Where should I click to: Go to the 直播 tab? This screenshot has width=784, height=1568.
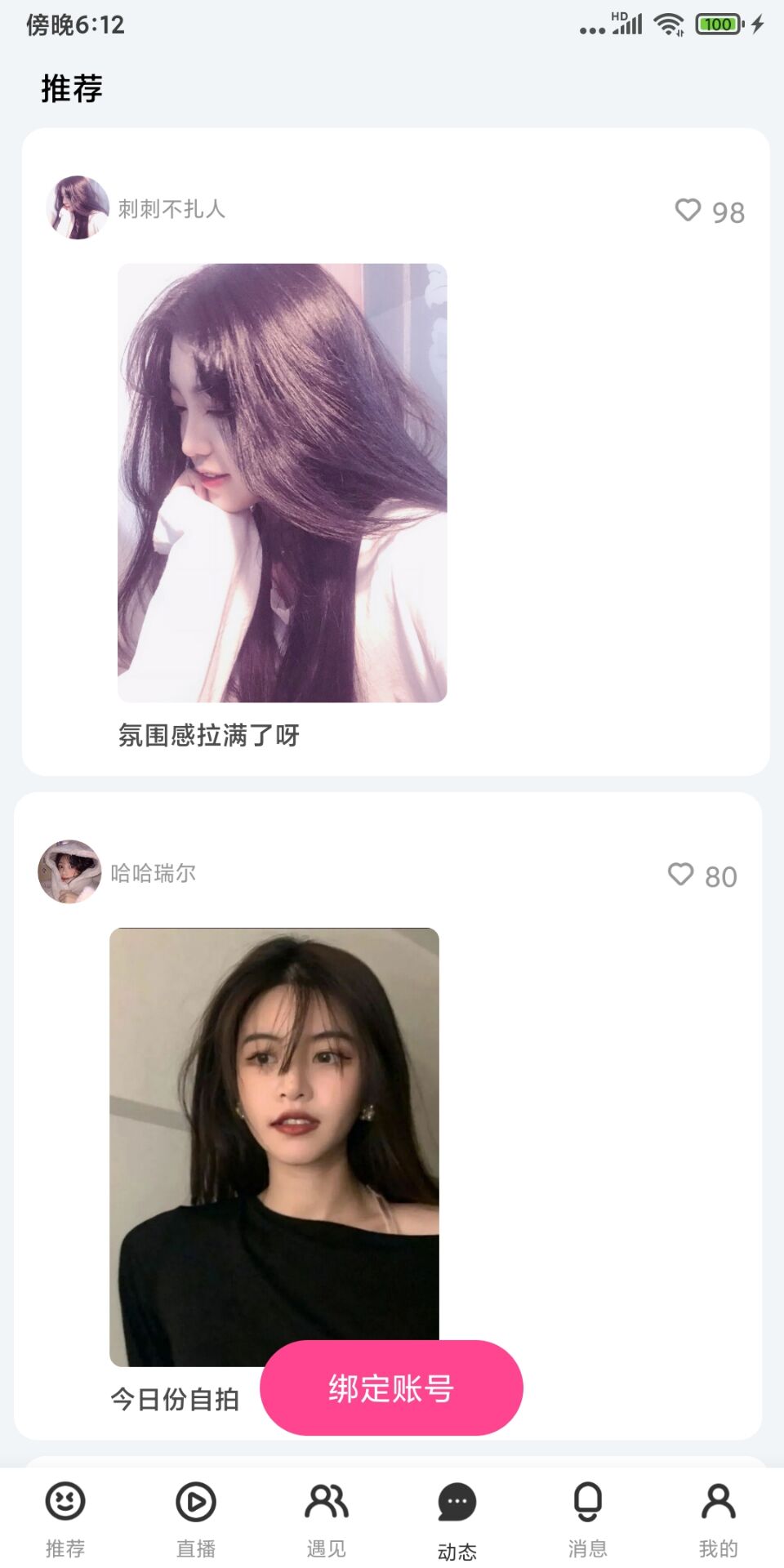coord(196,1519)
